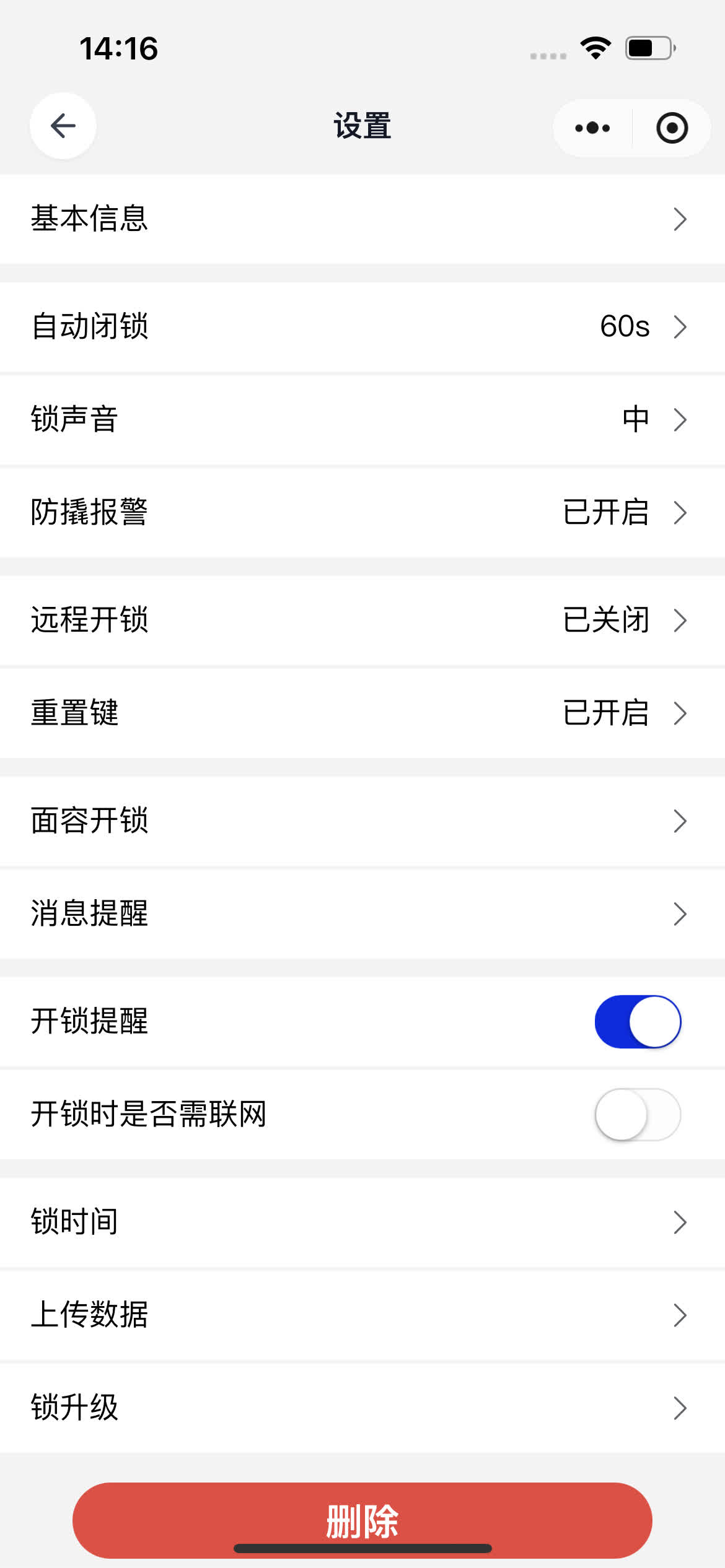Screen dimensions: 725x1568
Task: Open 自动闭锁 settings showing 60s
Action: click(362, 327)
